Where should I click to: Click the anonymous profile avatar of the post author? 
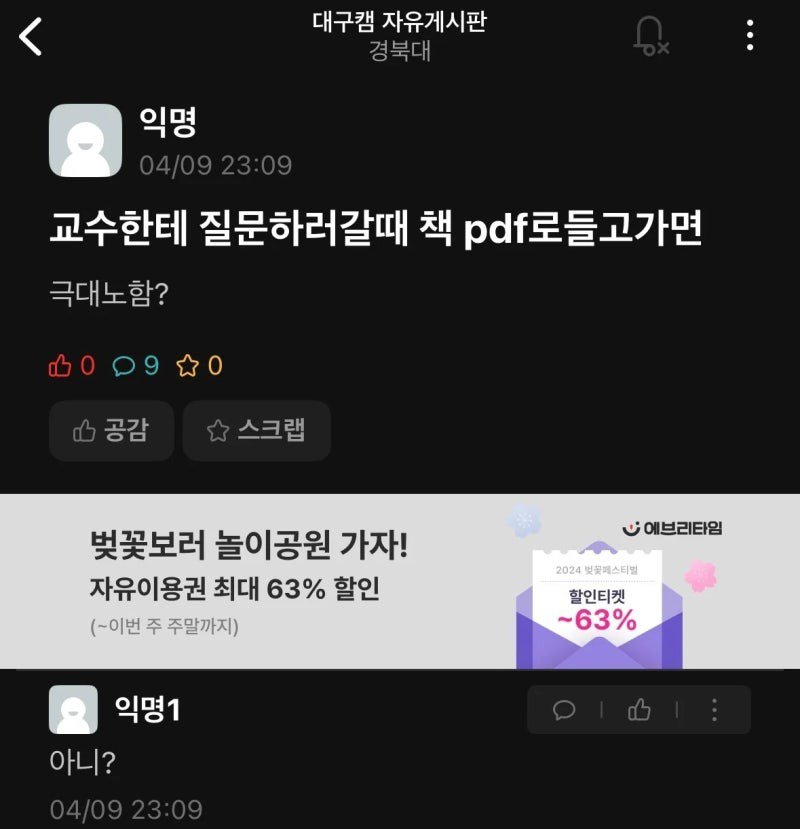(85, 139)
